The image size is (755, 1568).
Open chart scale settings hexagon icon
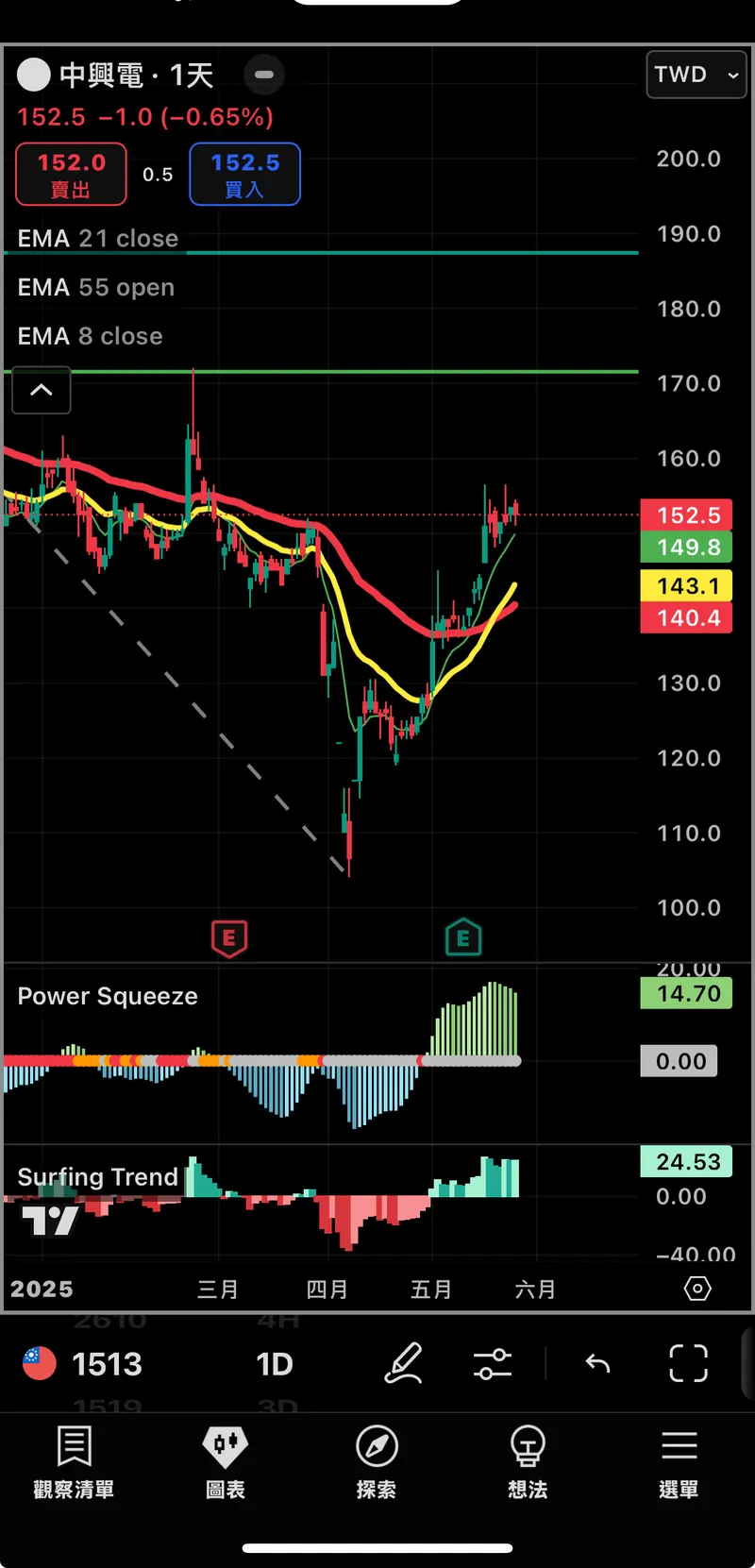(697, 1289)
